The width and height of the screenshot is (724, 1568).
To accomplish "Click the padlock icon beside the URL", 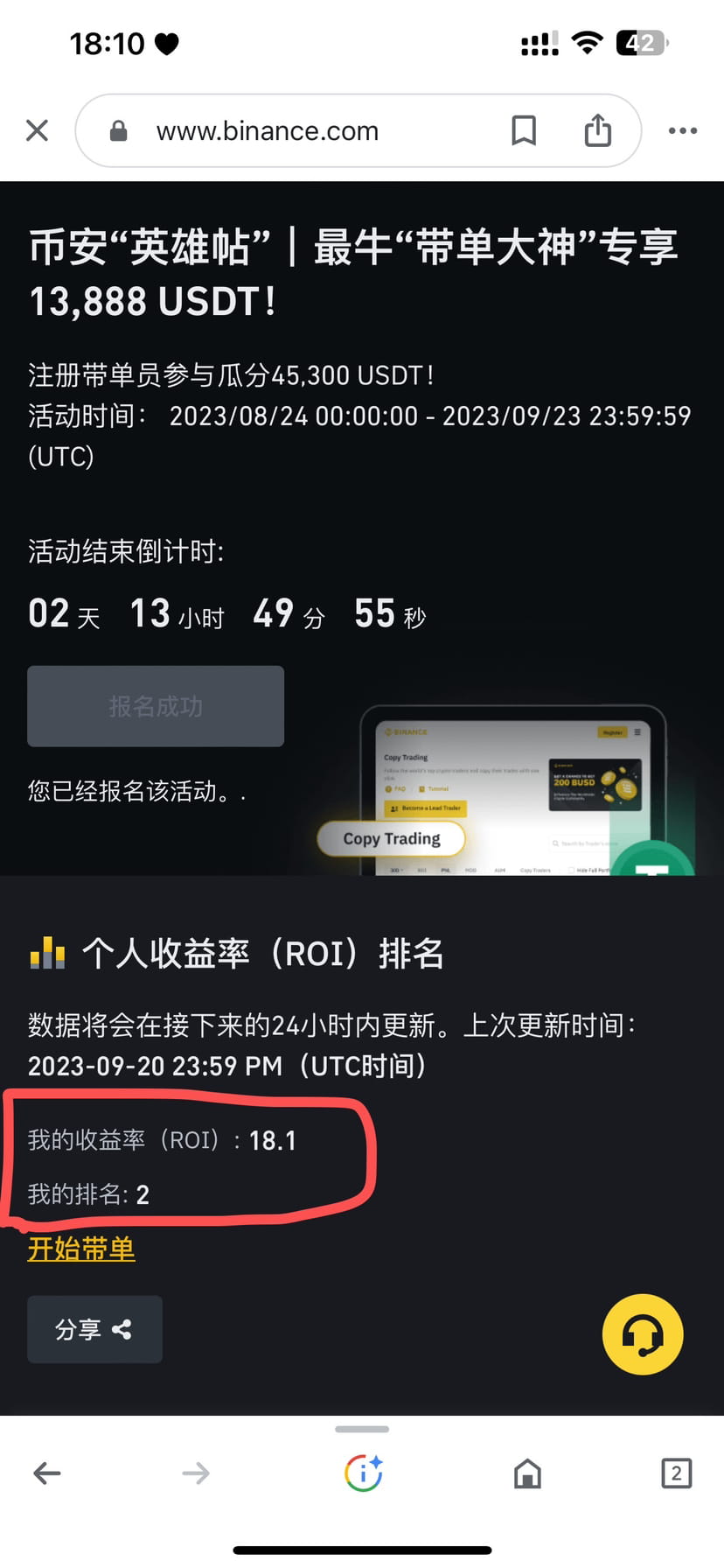I will (x=117, y=129).
